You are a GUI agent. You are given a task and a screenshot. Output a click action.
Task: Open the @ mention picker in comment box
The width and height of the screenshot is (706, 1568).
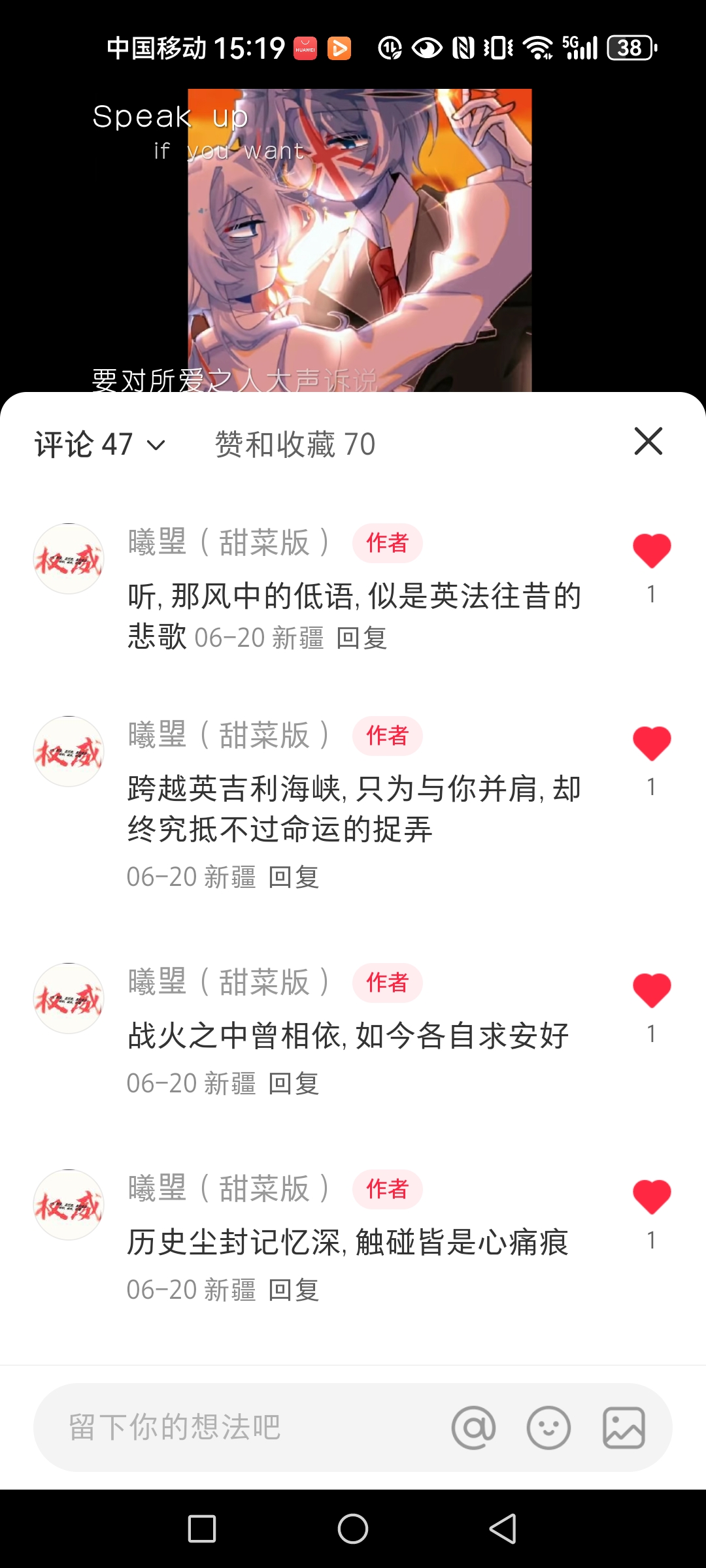[x=475, y=1428]
